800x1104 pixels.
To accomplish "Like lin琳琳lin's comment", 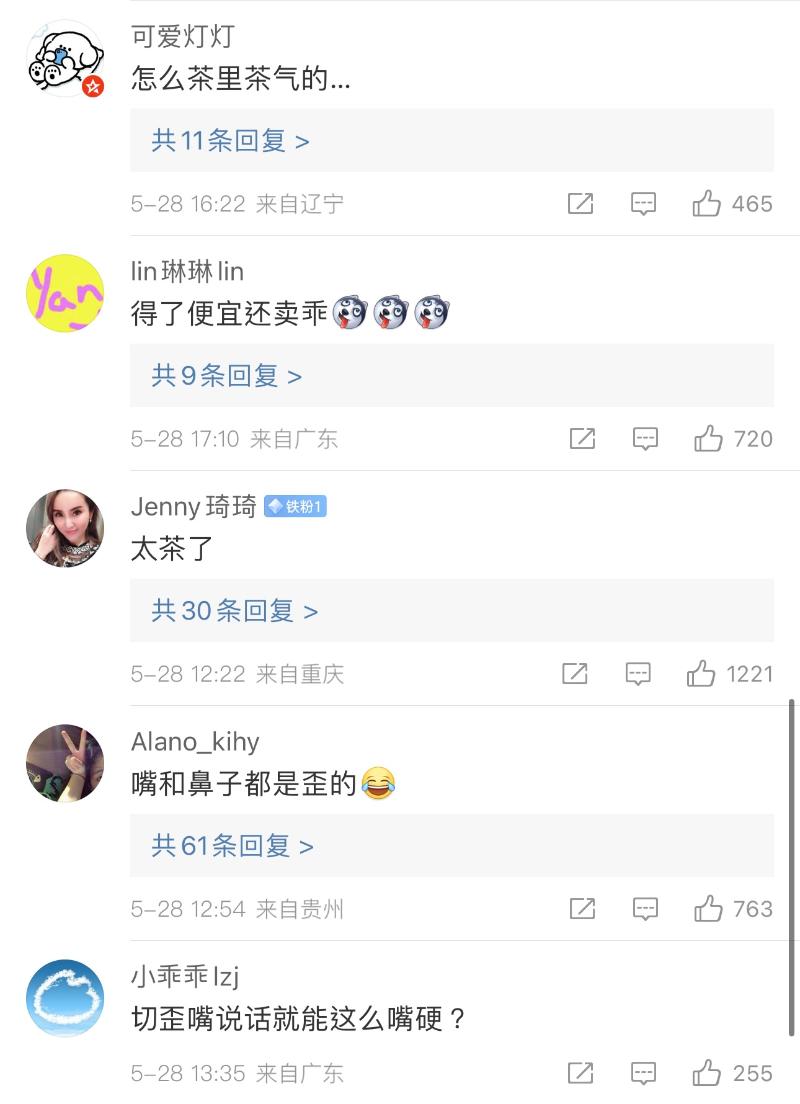I will [x=708, y=439].
